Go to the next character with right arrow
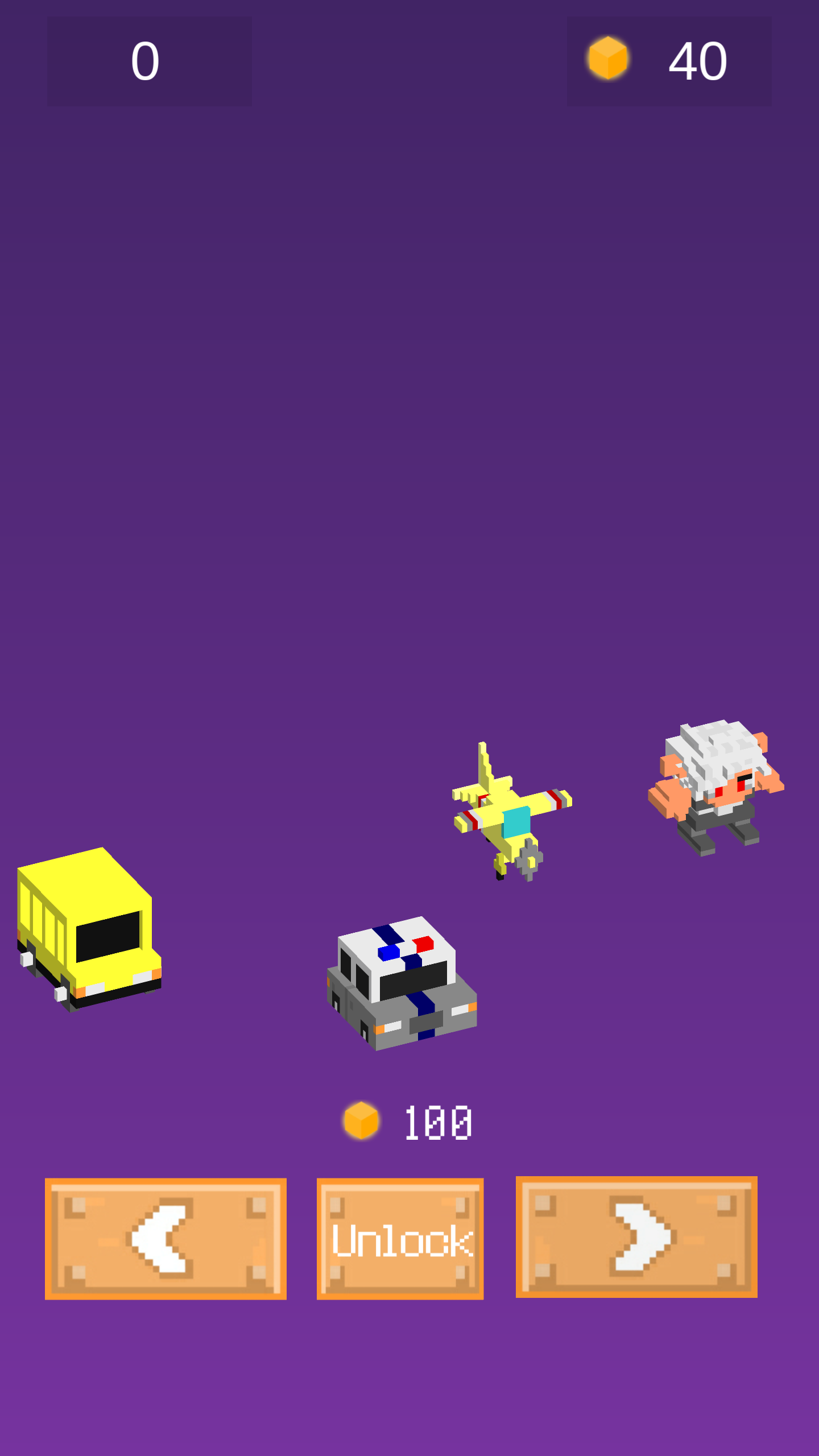Screen dimensions: 819x1456 [636, 1237]
